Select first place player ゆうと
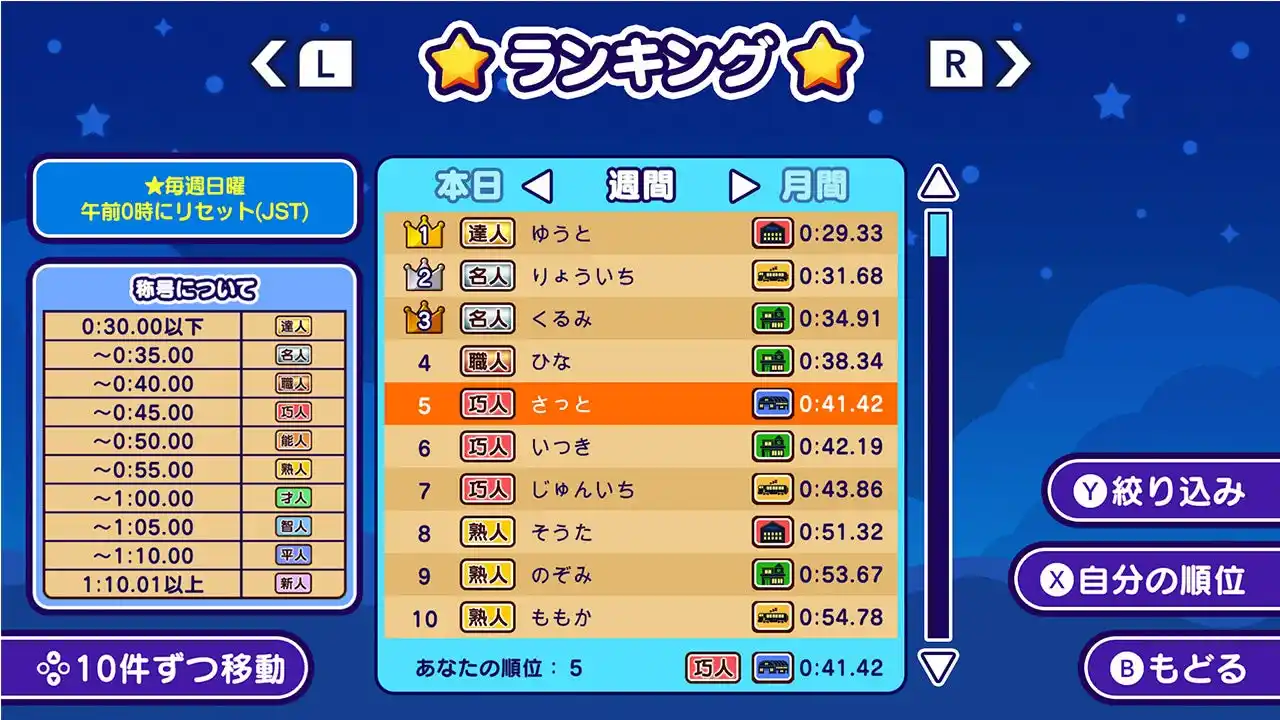Image resolution: width=1280 pixels, height=720 pixels. click(640, 234)
